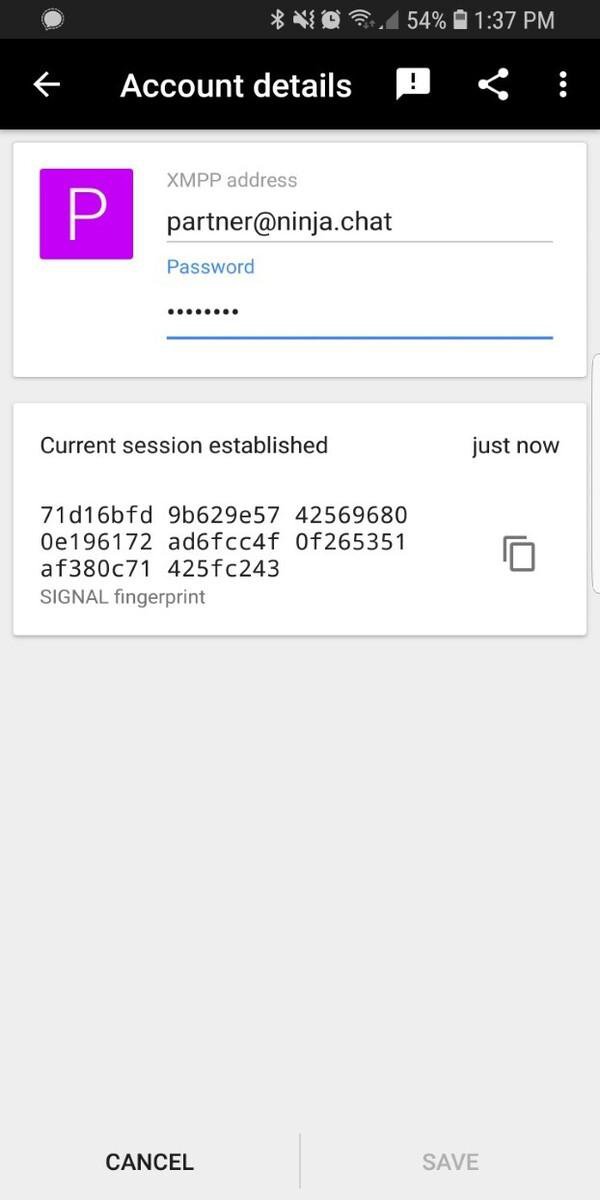Image resolution: width=600 pixels, height=1200 pixels.
Task: Copy the SIGNAL fingerprint
Action: point(519,553)
